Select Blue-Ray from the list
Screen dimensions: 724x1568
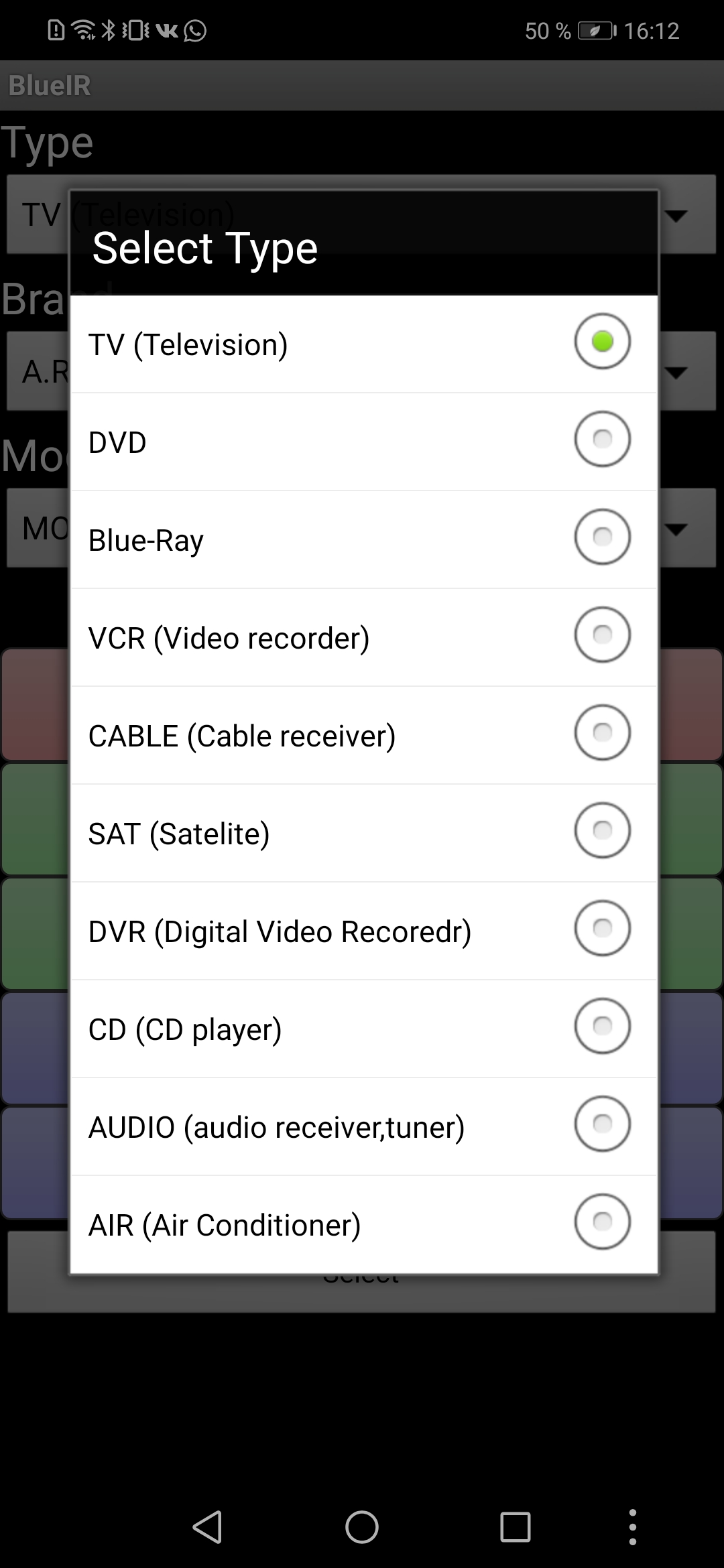click(x=364, y=539)
